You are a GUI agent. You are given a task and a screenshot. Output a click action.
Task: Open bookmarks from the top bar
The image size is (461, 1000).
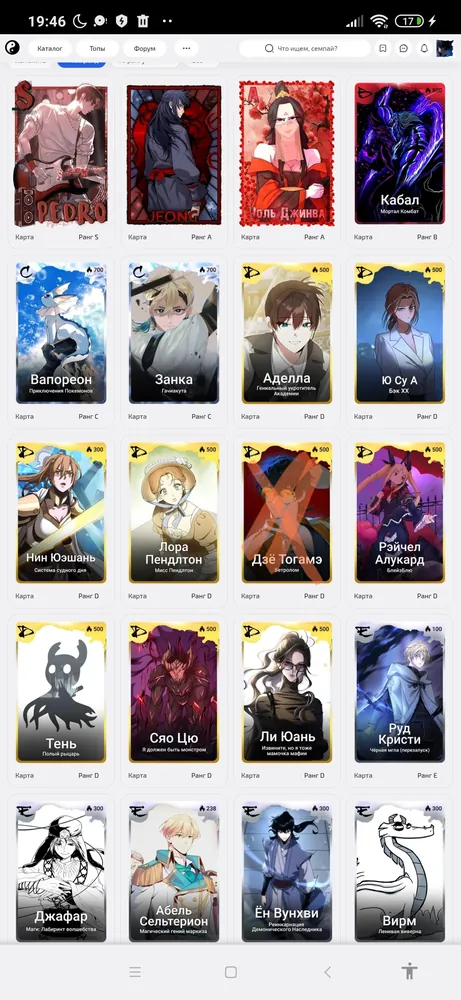point(383,48)
